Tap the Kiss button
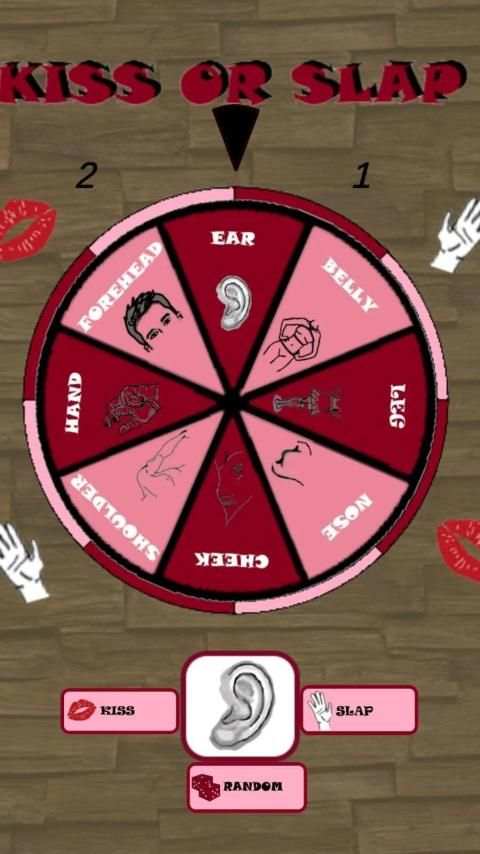 (x=119, y=710)
